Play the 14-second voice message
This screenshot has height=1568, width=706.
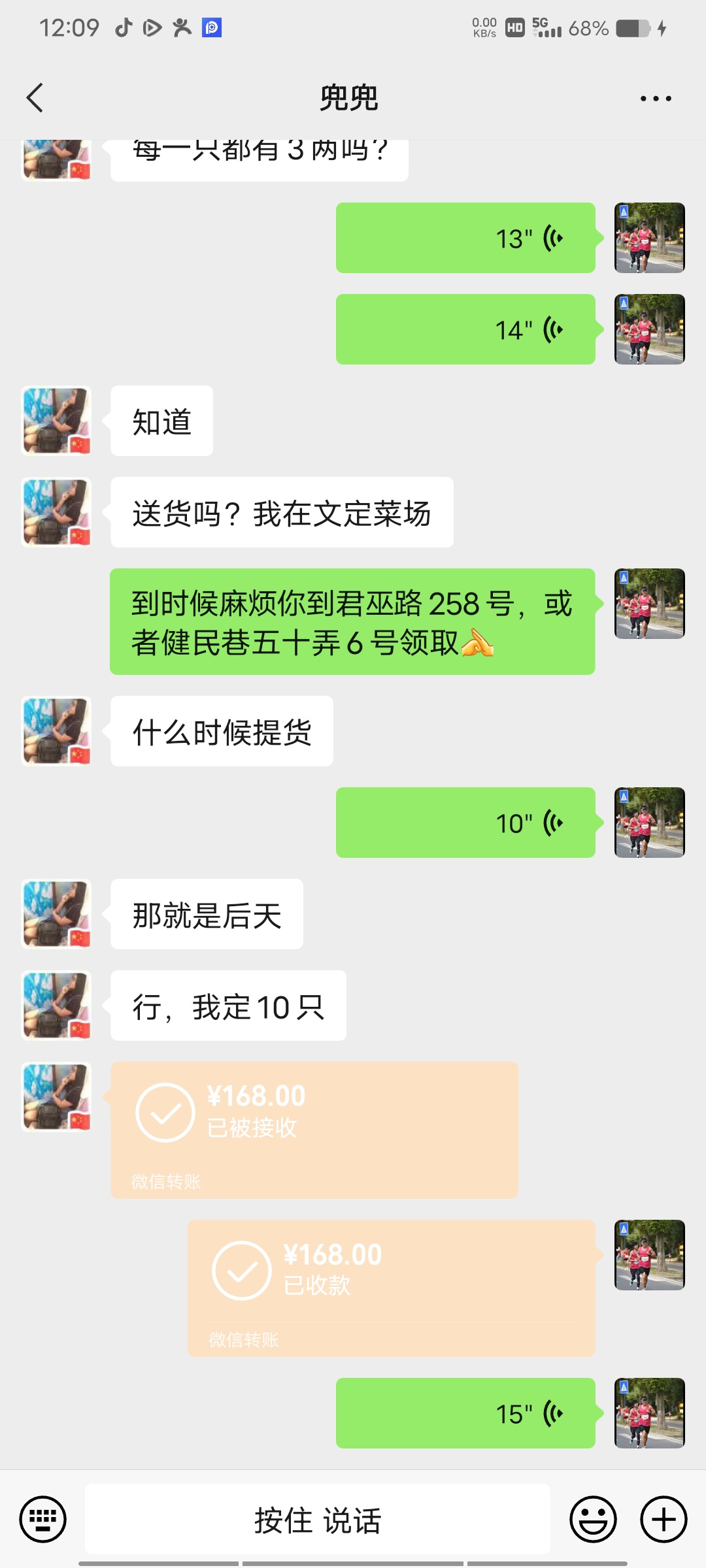pyautogui.click(x=465, y=329)
